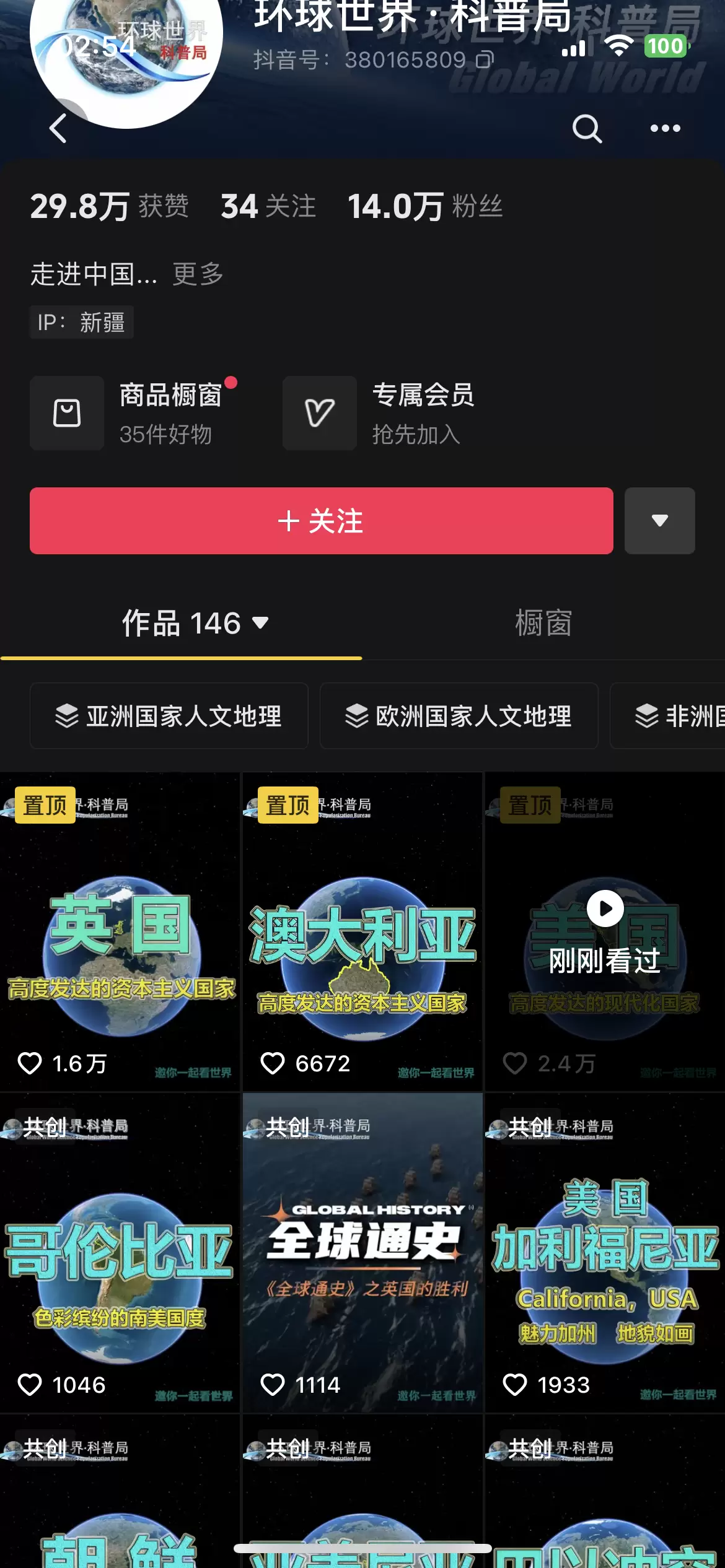Click the back arrow to leave profile

tap(58, 128)
